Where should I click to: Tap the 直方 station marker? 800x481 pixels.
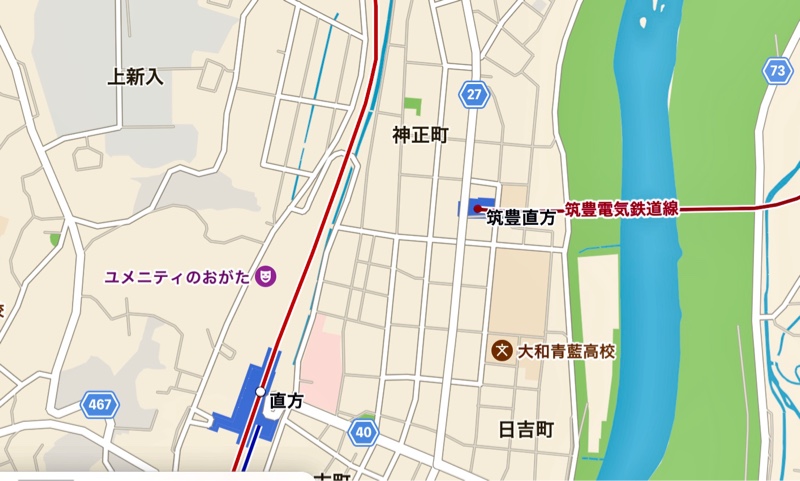pos(260,391)
